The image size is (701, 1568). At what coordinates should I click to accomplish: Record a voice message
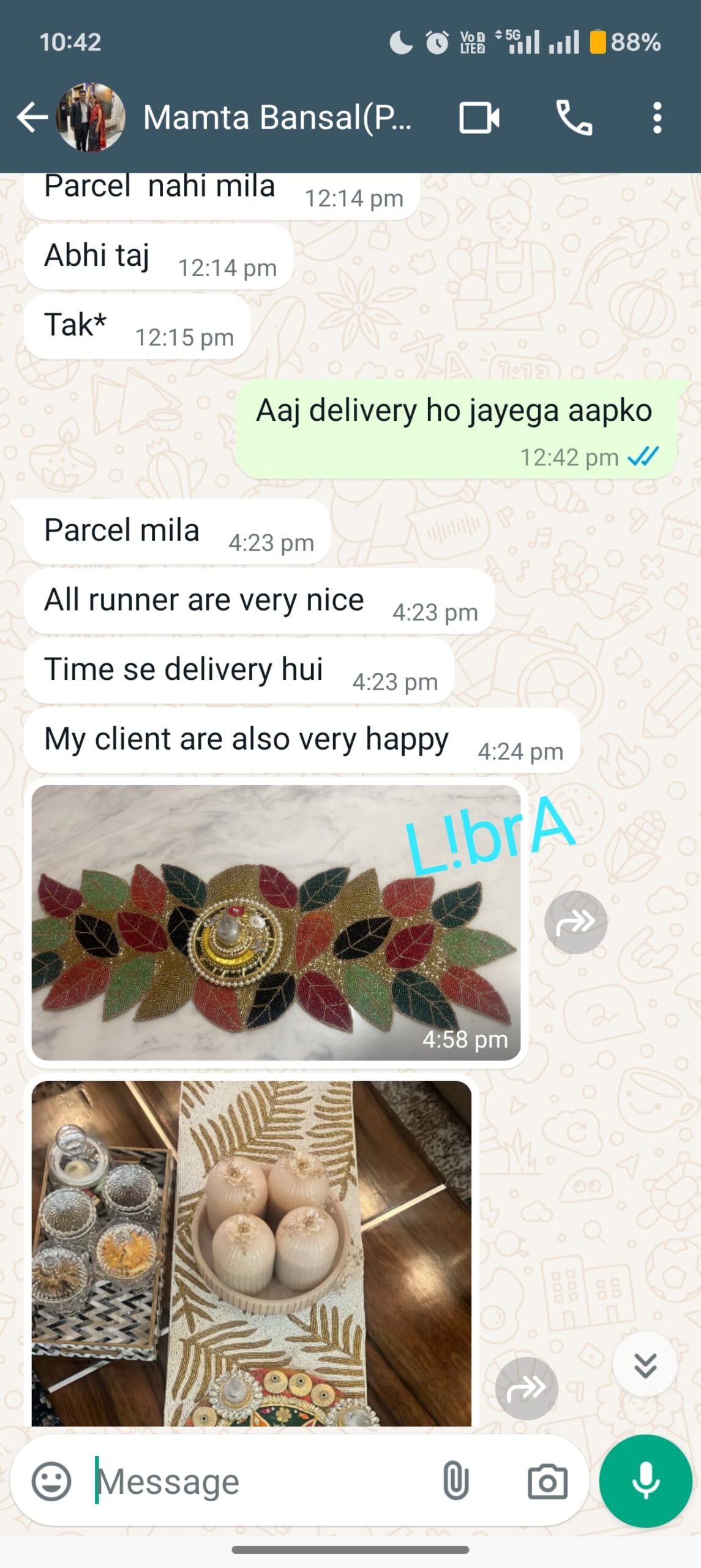[x=645, y=1481]
